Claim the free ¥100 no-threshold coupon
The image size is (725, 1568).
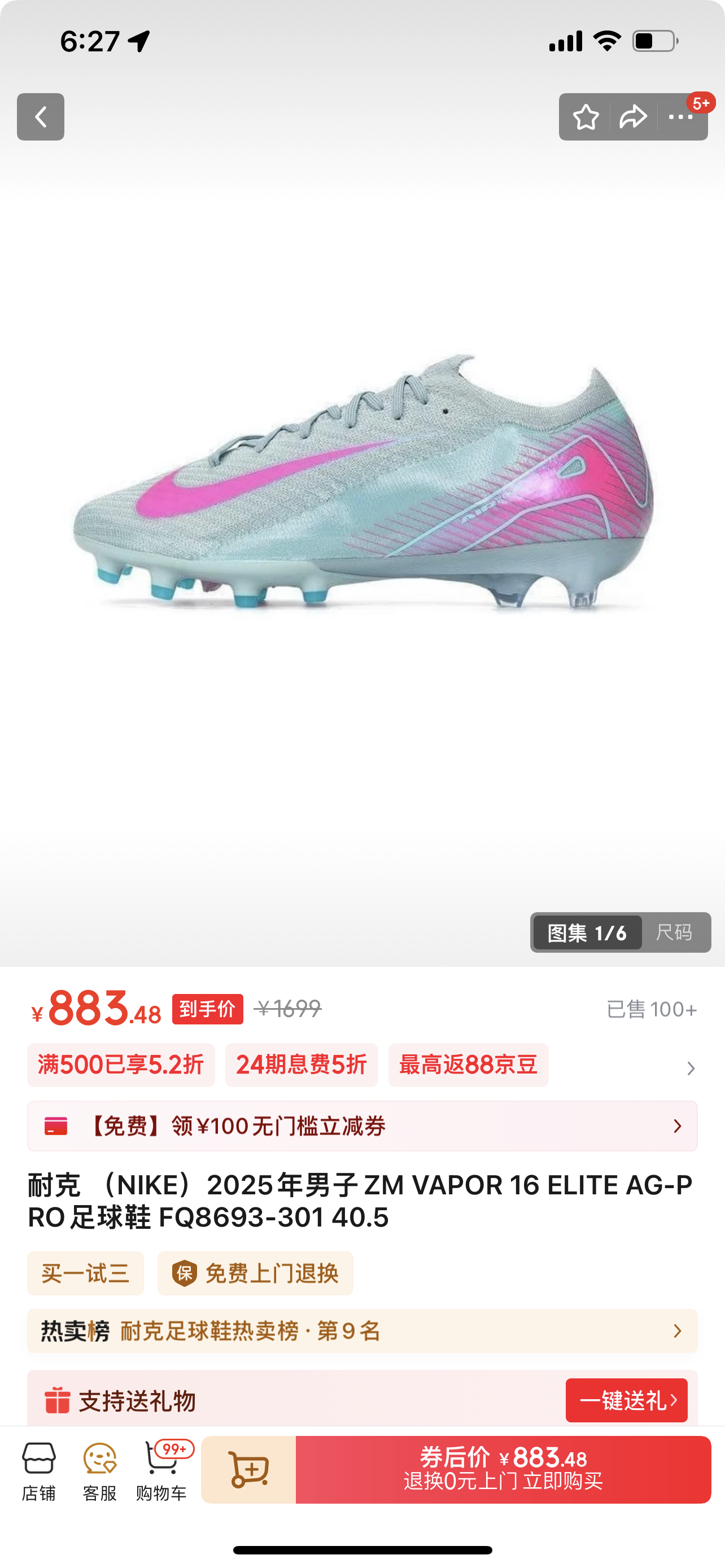pos(362,1126)
